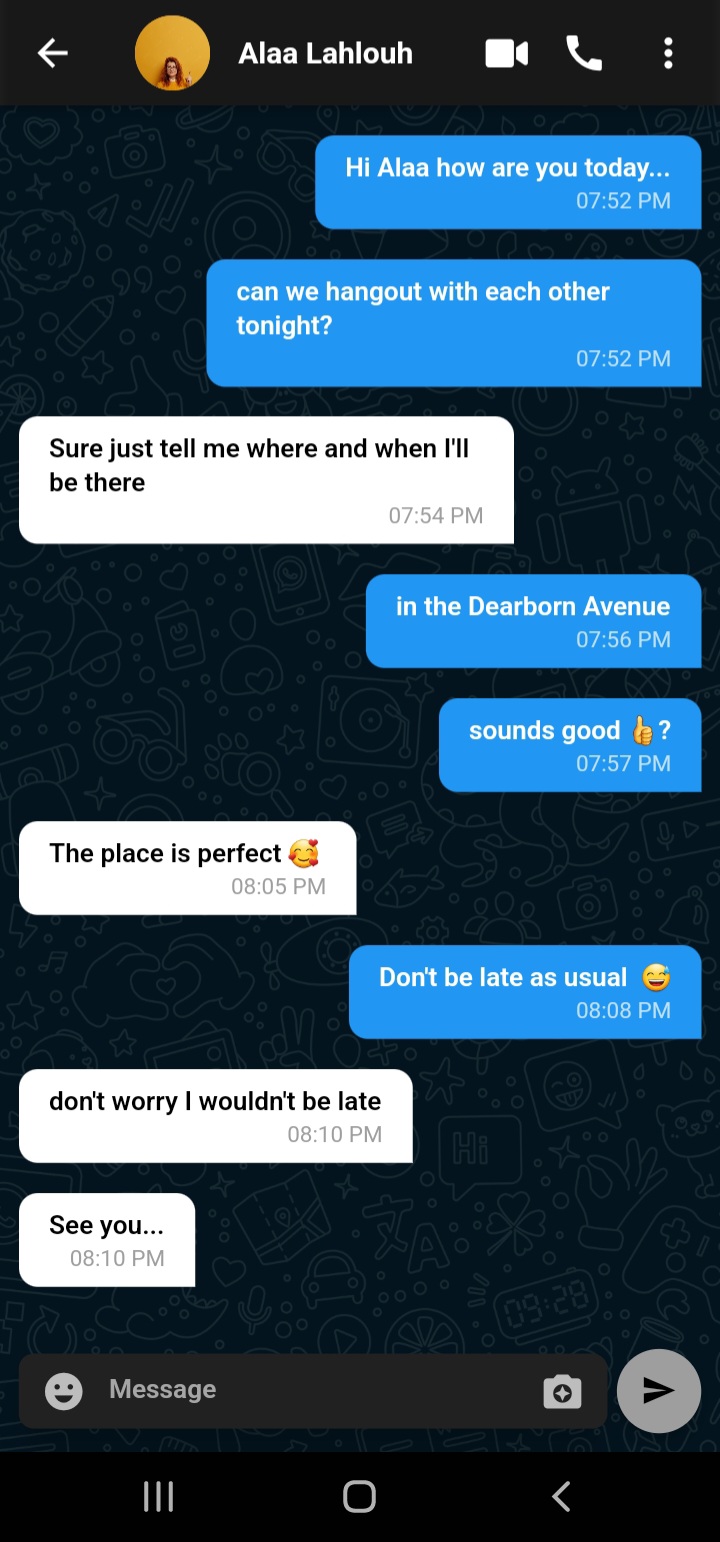
Task: Start a voice call with Alaa
Action: pyautogui.click(x=584, y=54)
